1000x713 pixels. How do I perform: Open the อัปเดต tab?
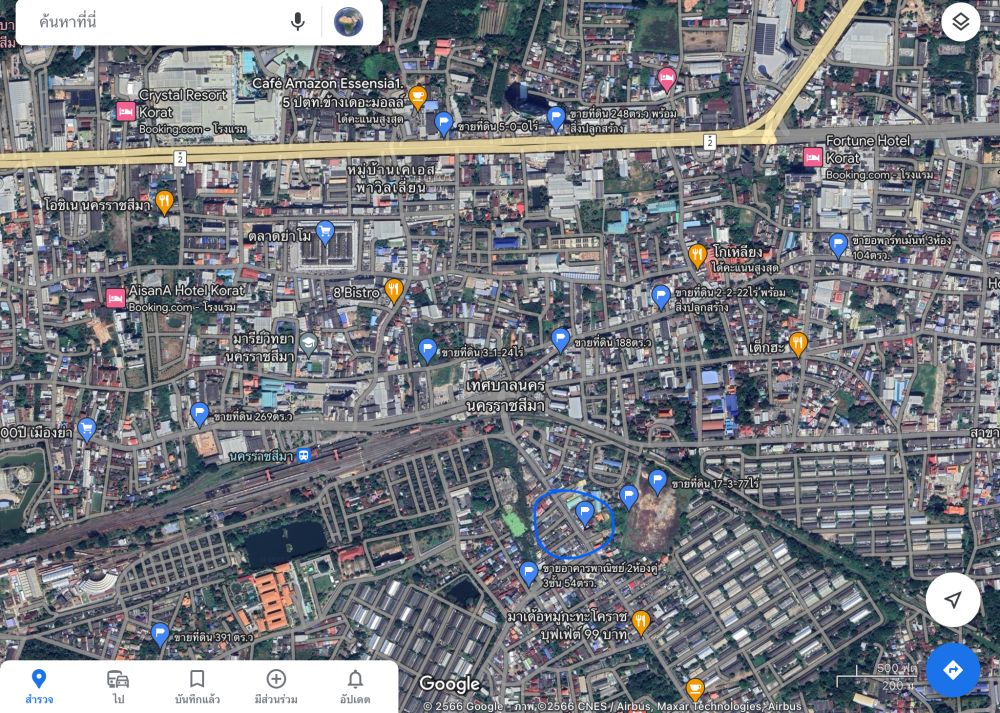(355, 686)
